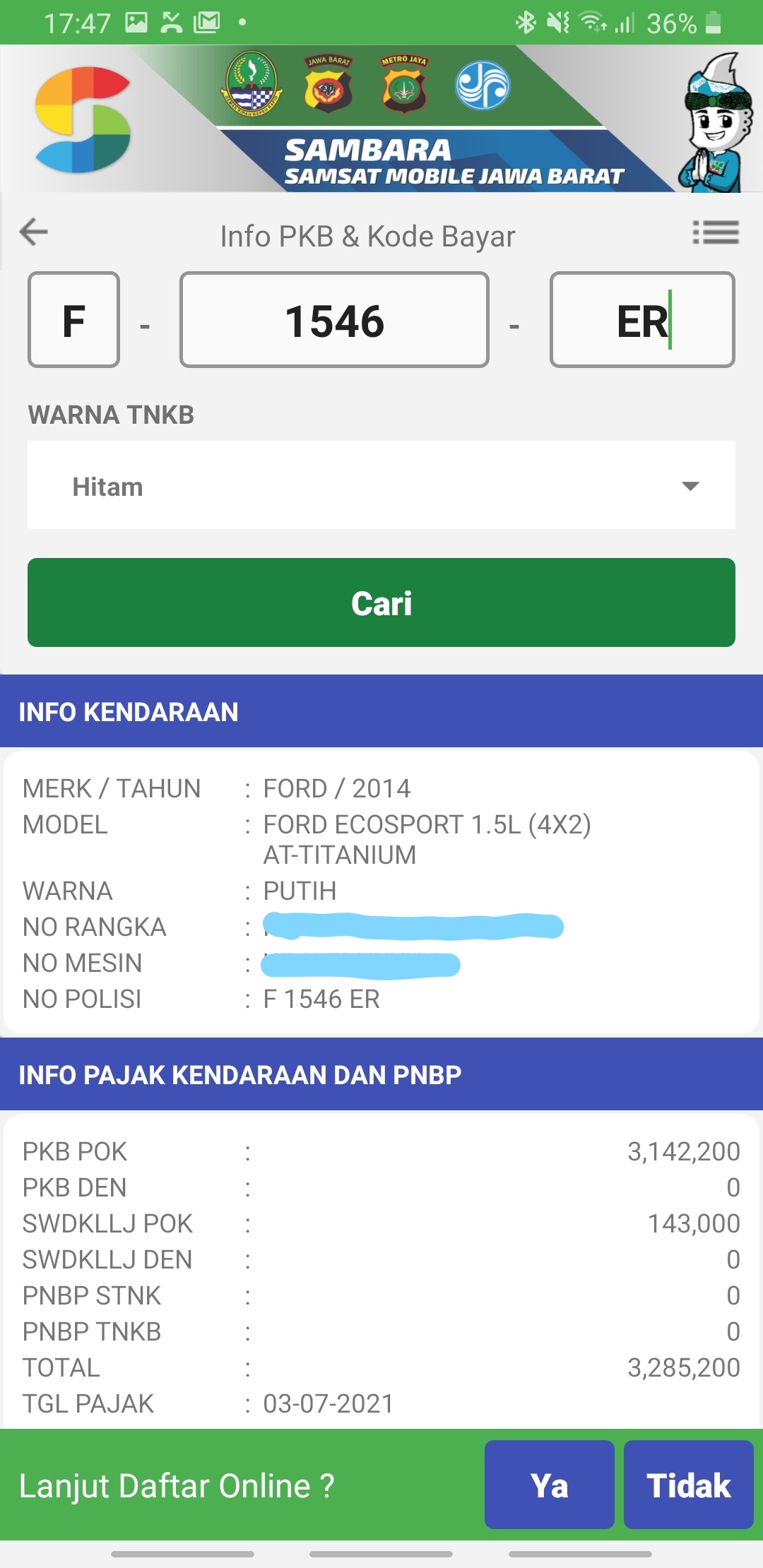Screen dimensions: 763x1568
Task: Edit the plate region code field F
Action: (x=73, y=320)
